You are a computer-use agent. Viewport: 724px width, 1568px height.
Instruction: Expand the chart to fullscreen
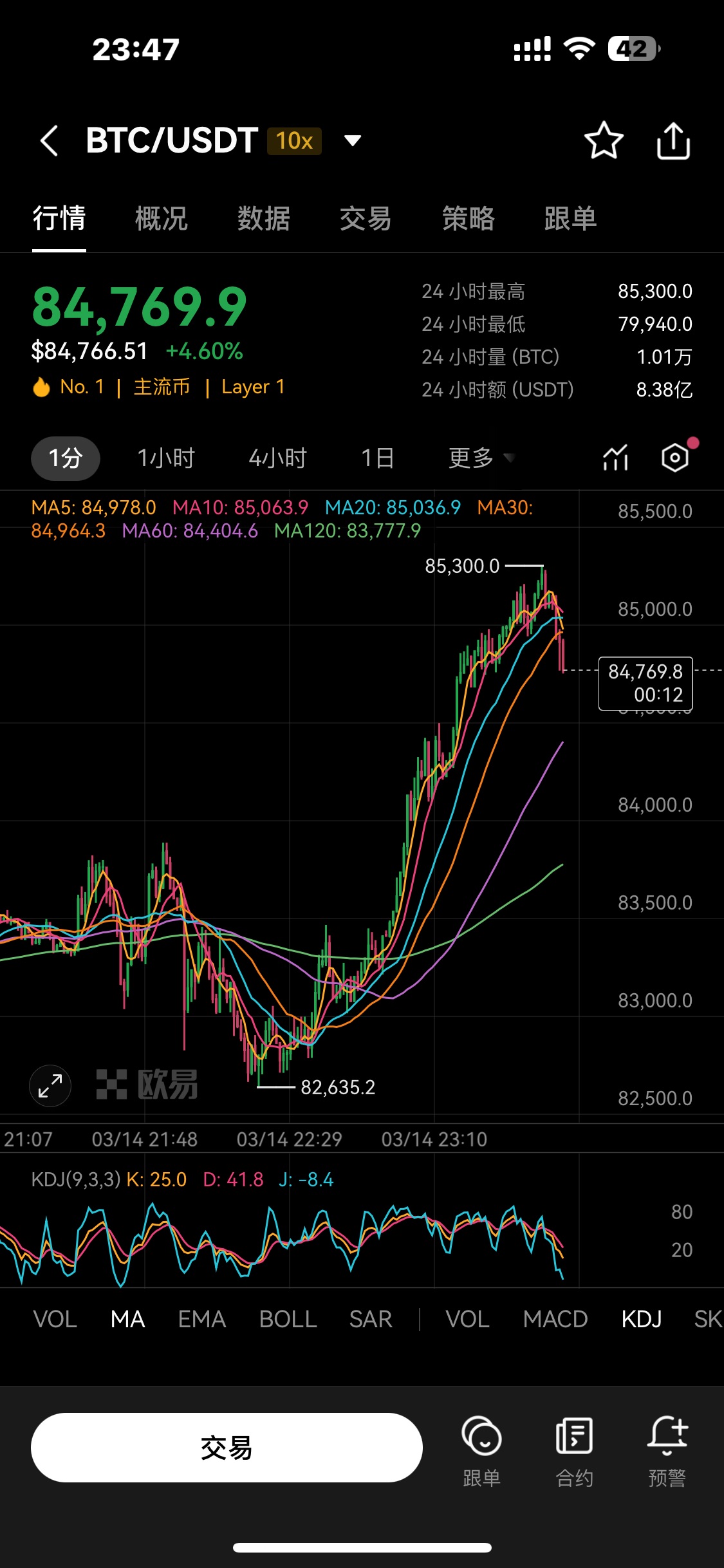pyautogui.click(x=50, y=1086)
